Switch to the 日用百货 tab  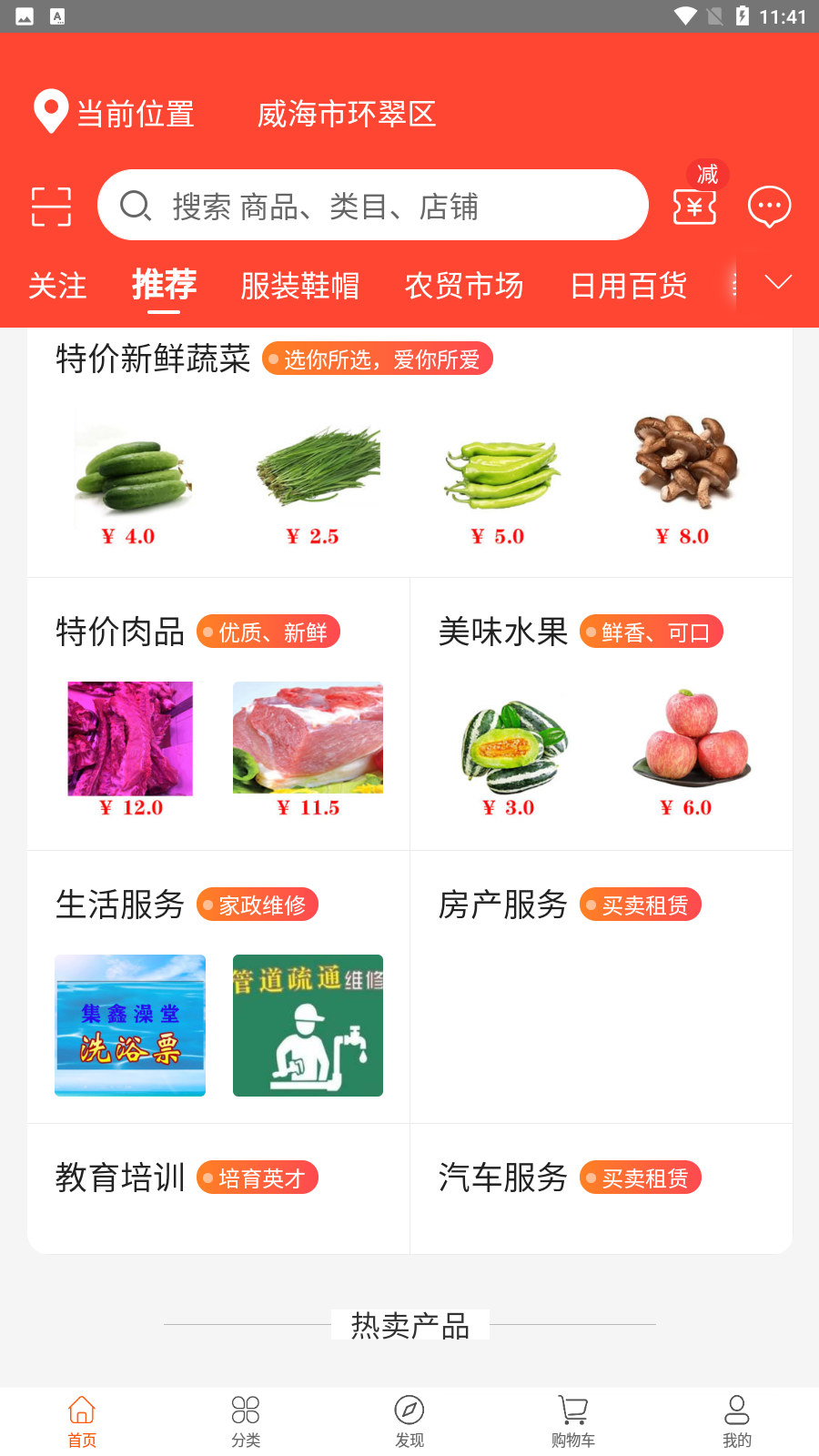(628, 286)
